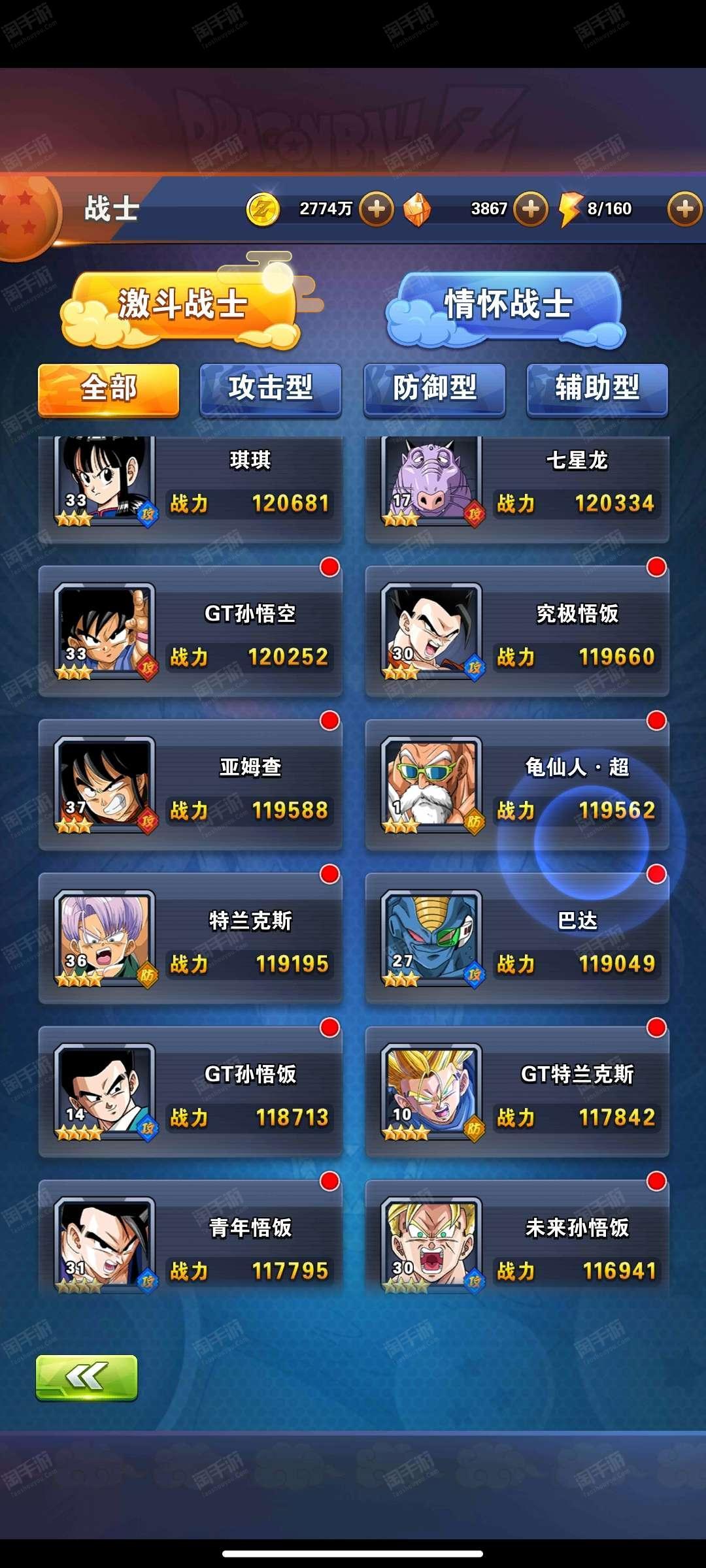Filter by 辅助型 warriors

pos(597,389)
